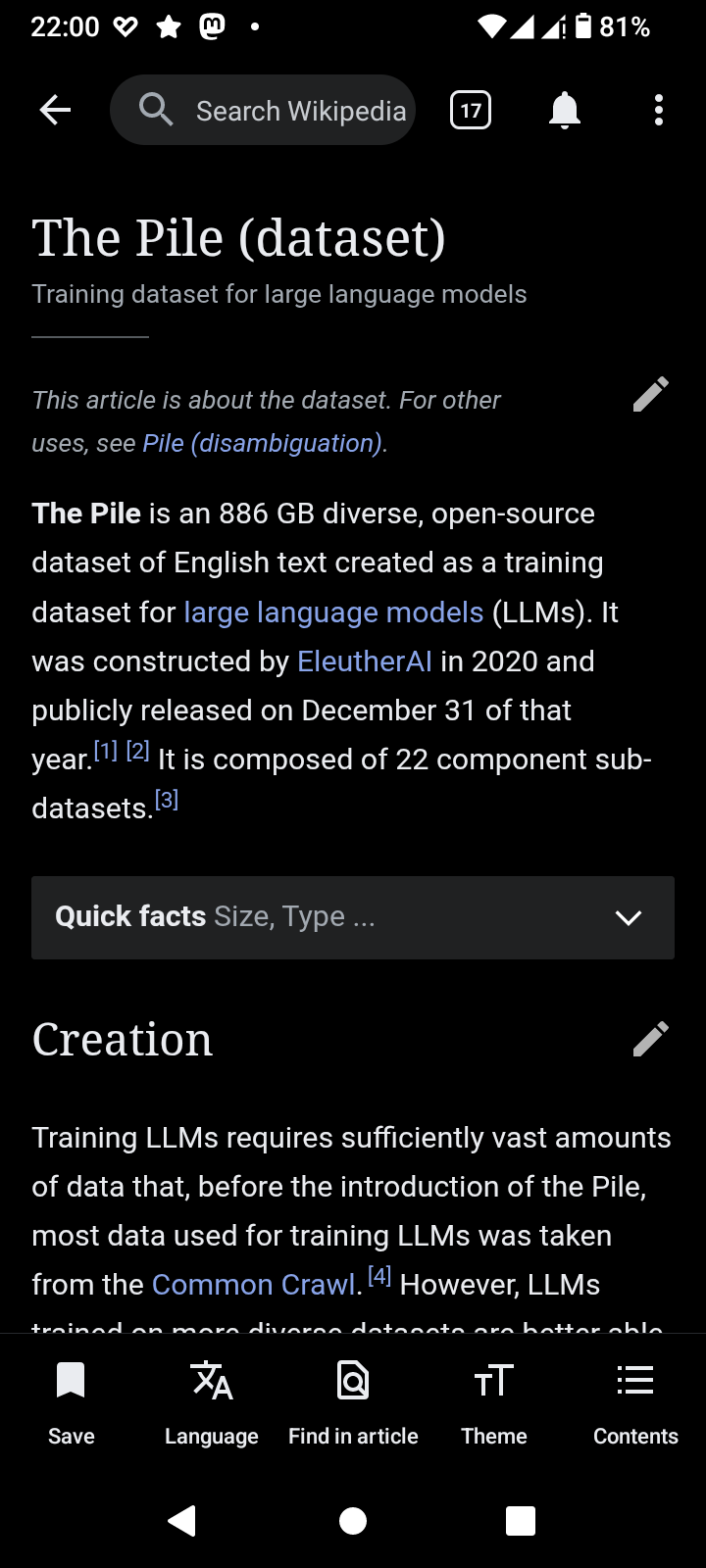Open the overflow menu

pos(659,110)
